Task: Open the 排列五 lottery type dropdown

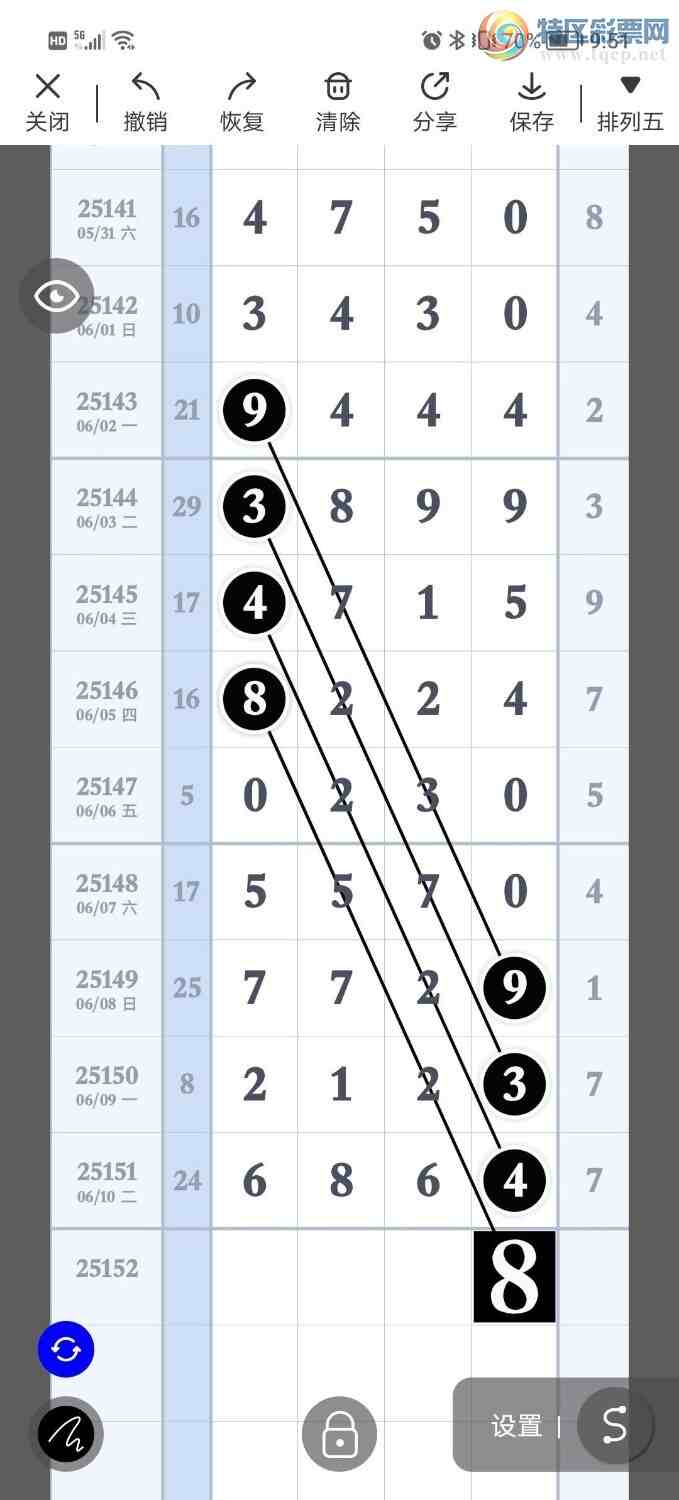Action: pos(630,102)
